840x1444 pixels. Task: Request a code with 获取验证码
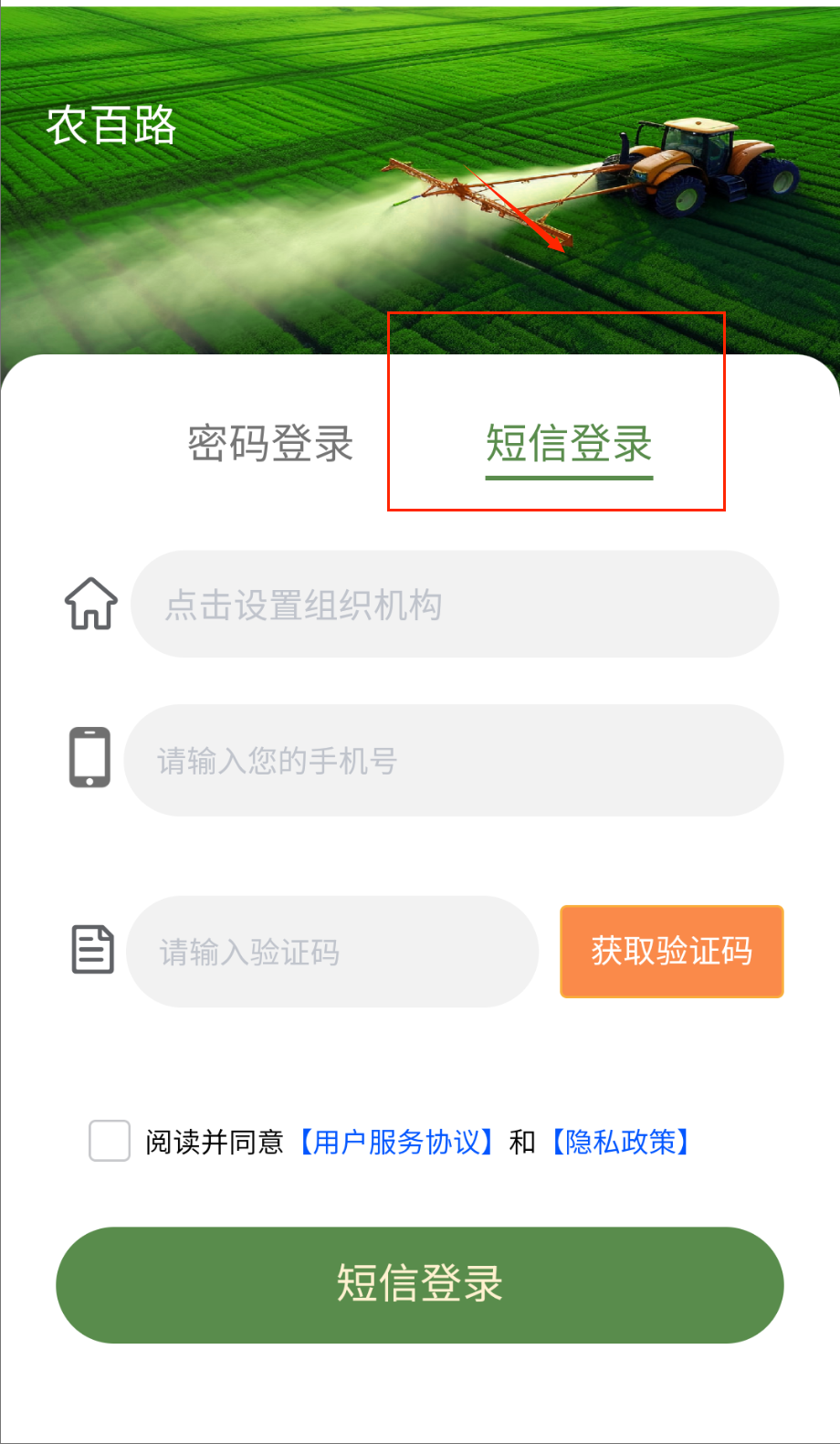pyautogui.click(x=671, y=952)
